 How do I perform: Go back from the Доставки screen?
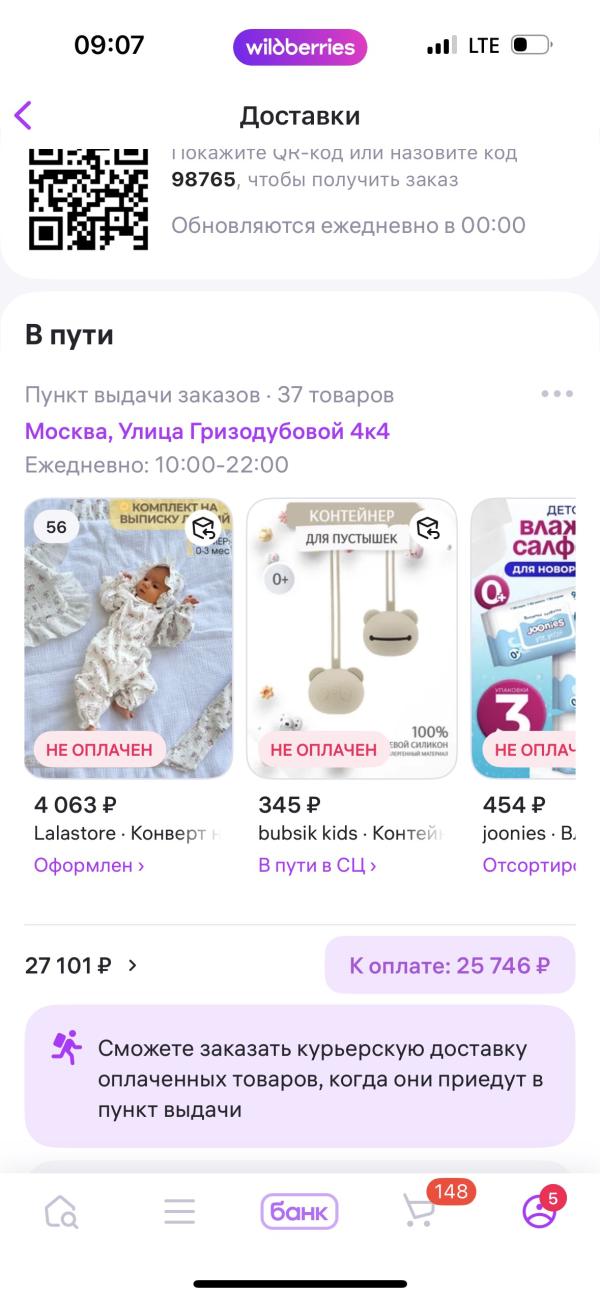pyautogui.click(x=24, y=115)
